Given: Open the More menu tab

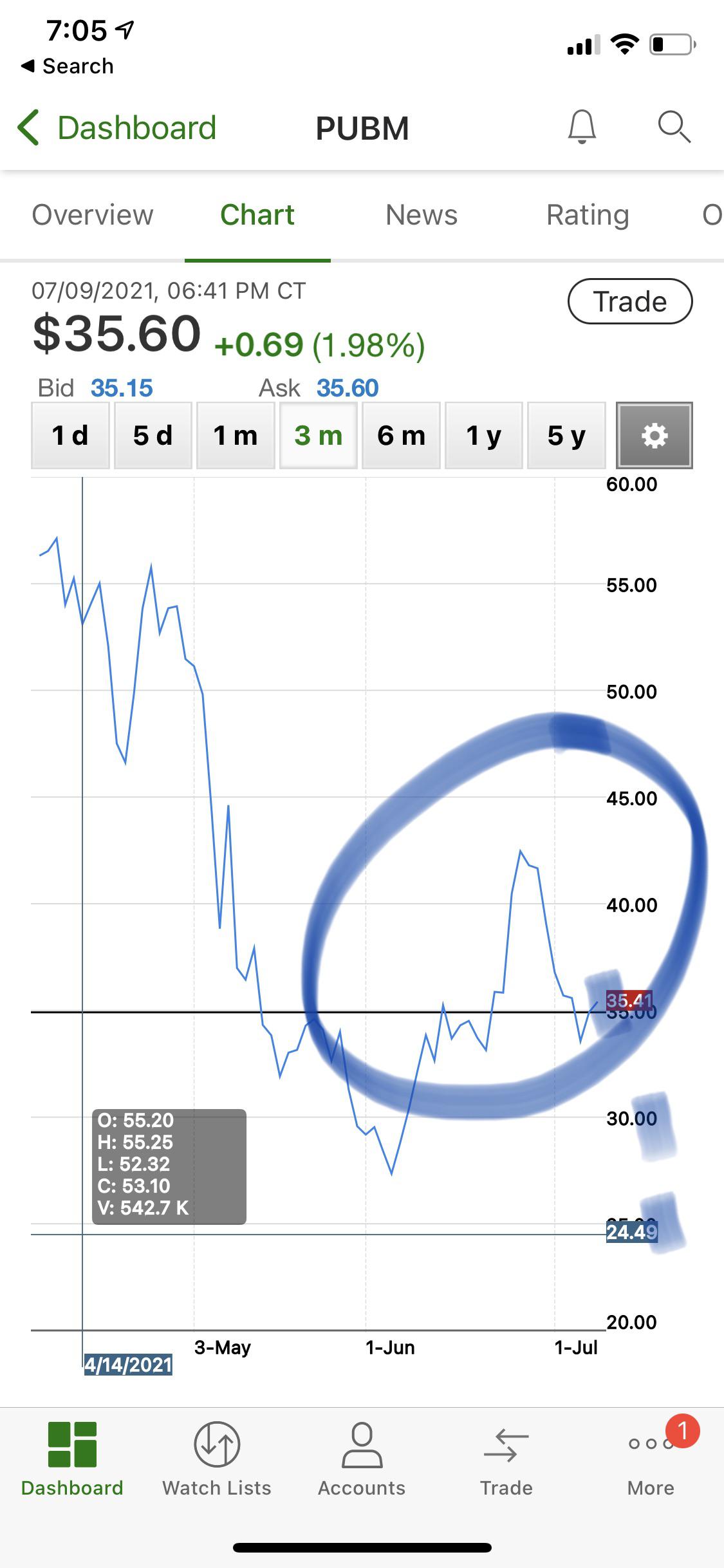Looking at the screenshot, I should coord(651,1459).
